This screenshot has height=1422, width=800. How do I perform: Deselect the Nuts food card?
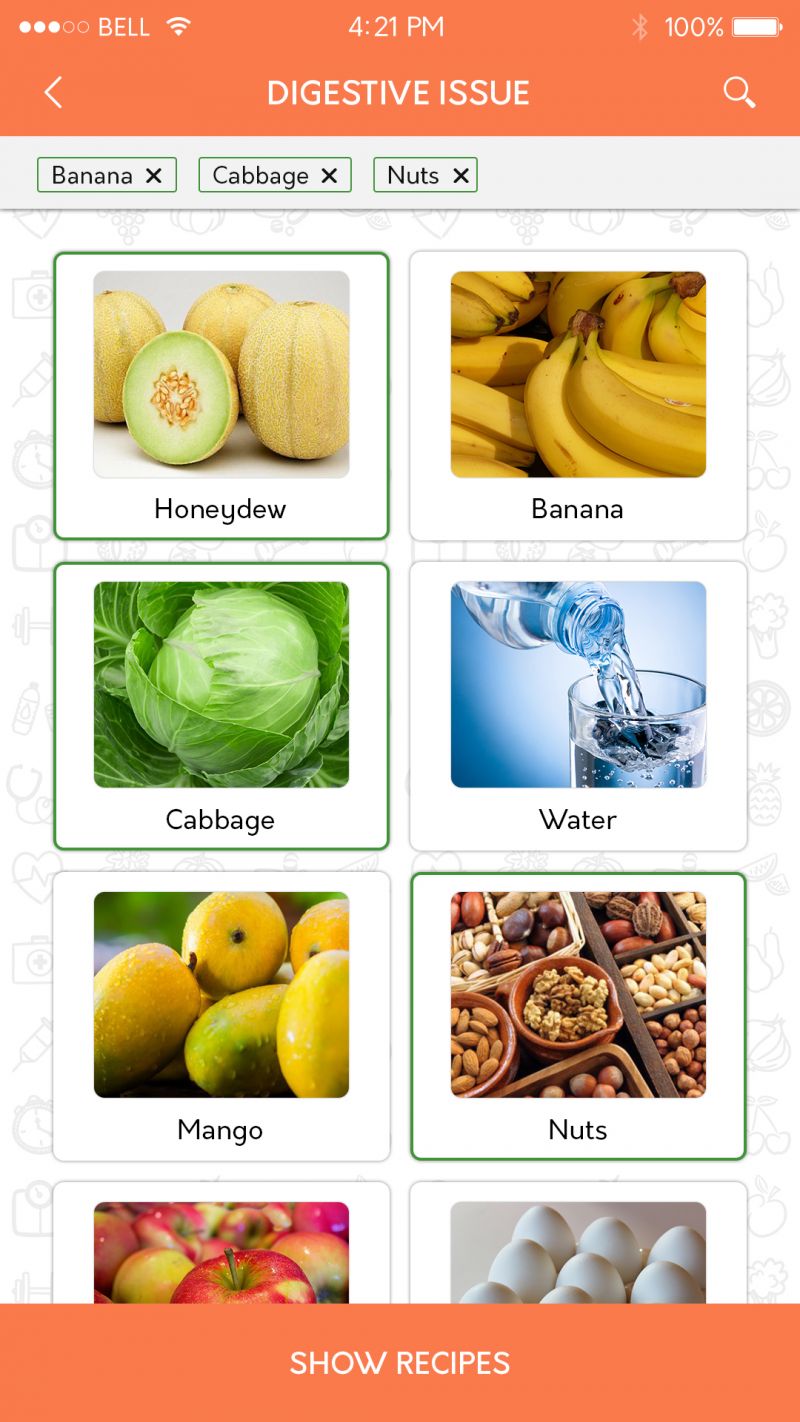point(578,1016)
